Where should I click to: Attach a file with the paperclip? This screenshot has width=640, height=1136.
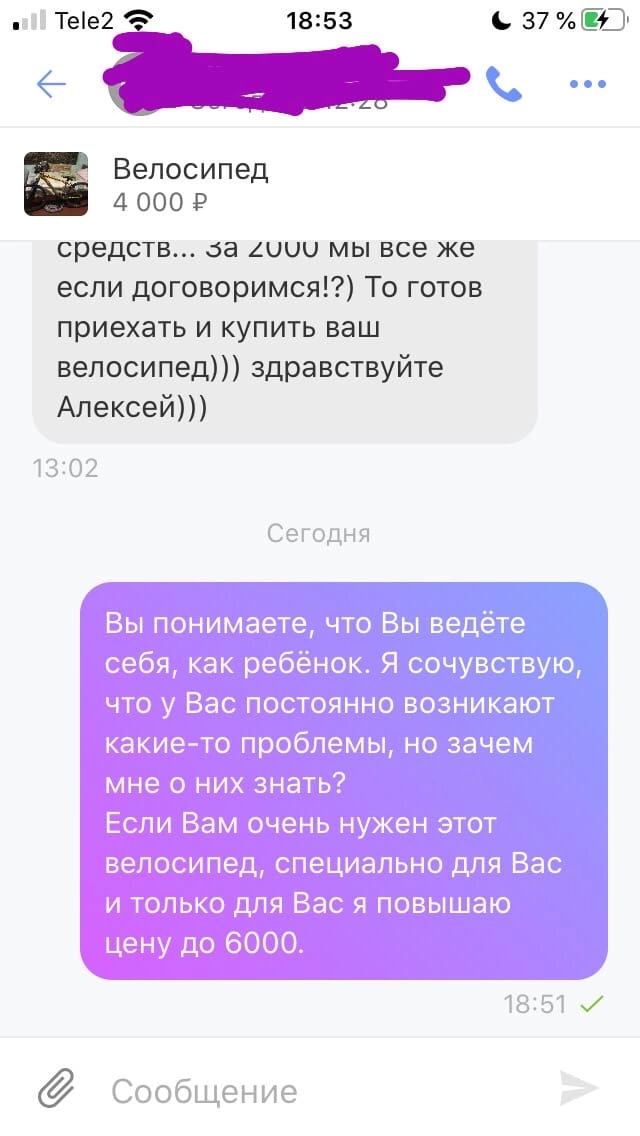(x=57, y=1088)
